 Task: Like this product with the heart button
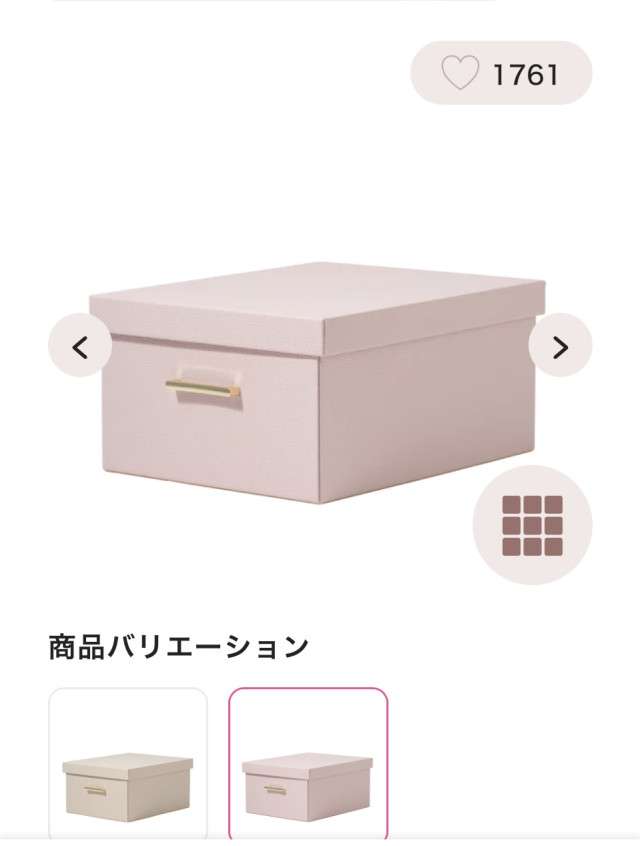461,74
